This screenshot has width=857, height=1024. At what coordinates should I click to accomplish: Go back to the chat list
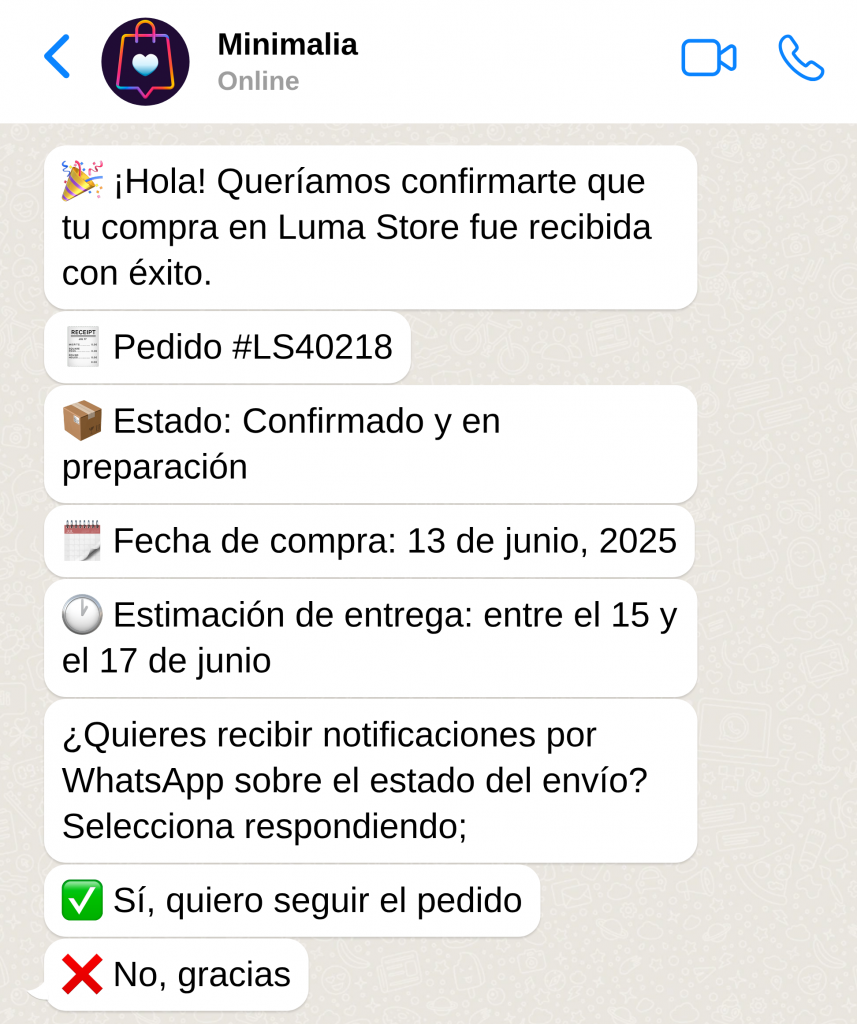pyautogui.click(x=57, y=57)
